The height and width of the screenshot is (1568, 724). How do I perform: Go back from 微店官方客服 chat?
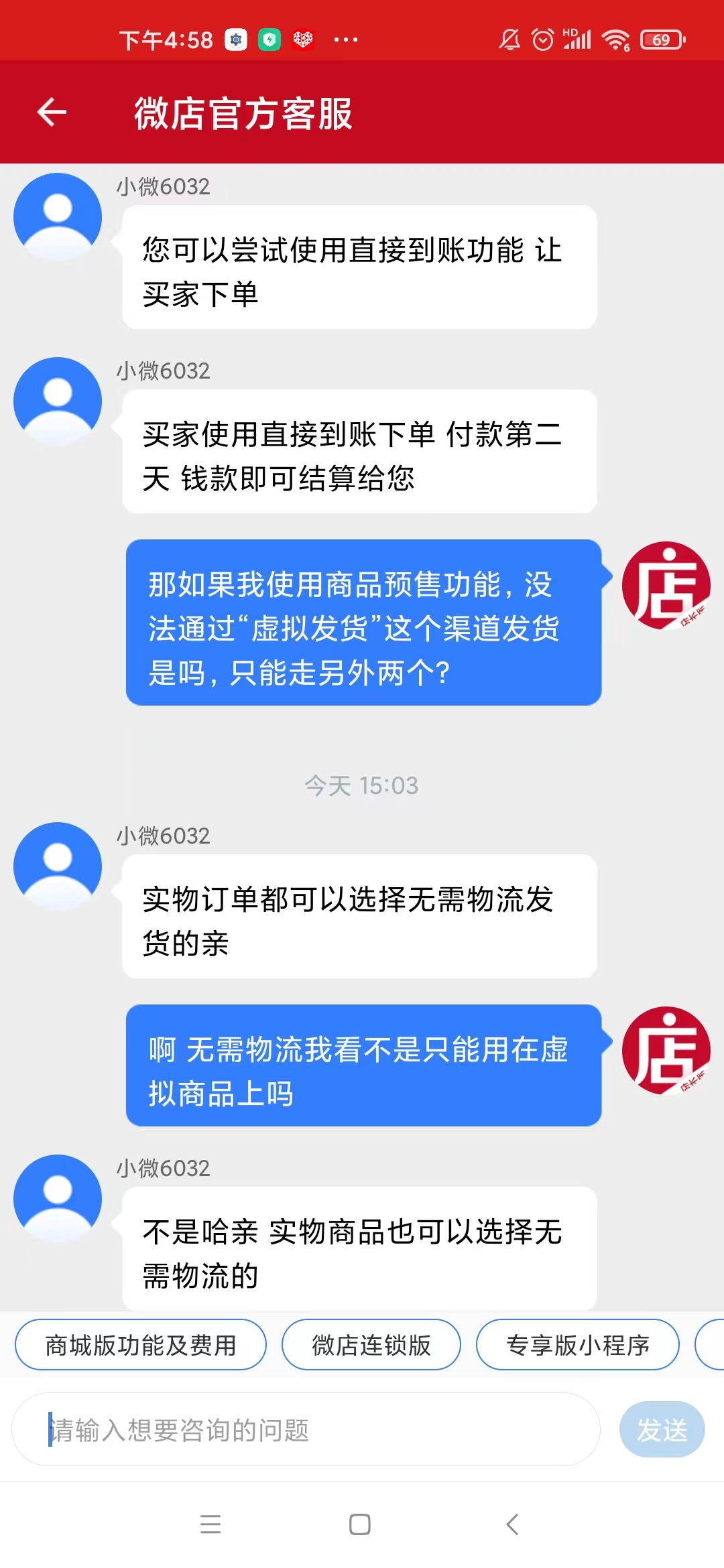point(52,112)
